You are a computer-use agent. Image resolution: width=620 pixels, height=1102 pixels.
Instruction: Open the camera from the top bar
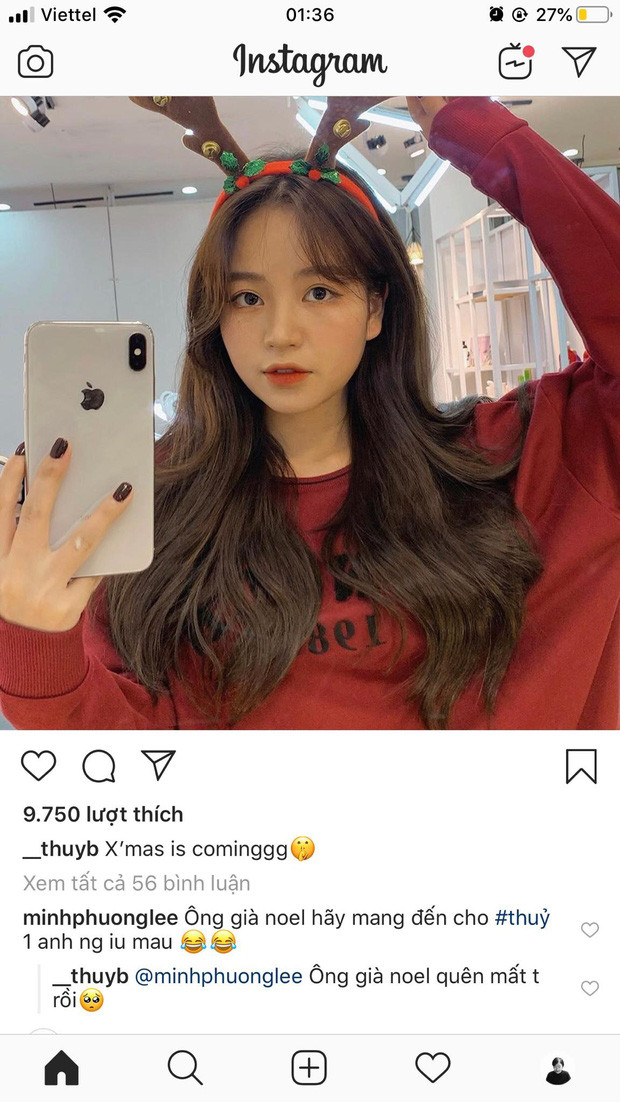[35, 63]
